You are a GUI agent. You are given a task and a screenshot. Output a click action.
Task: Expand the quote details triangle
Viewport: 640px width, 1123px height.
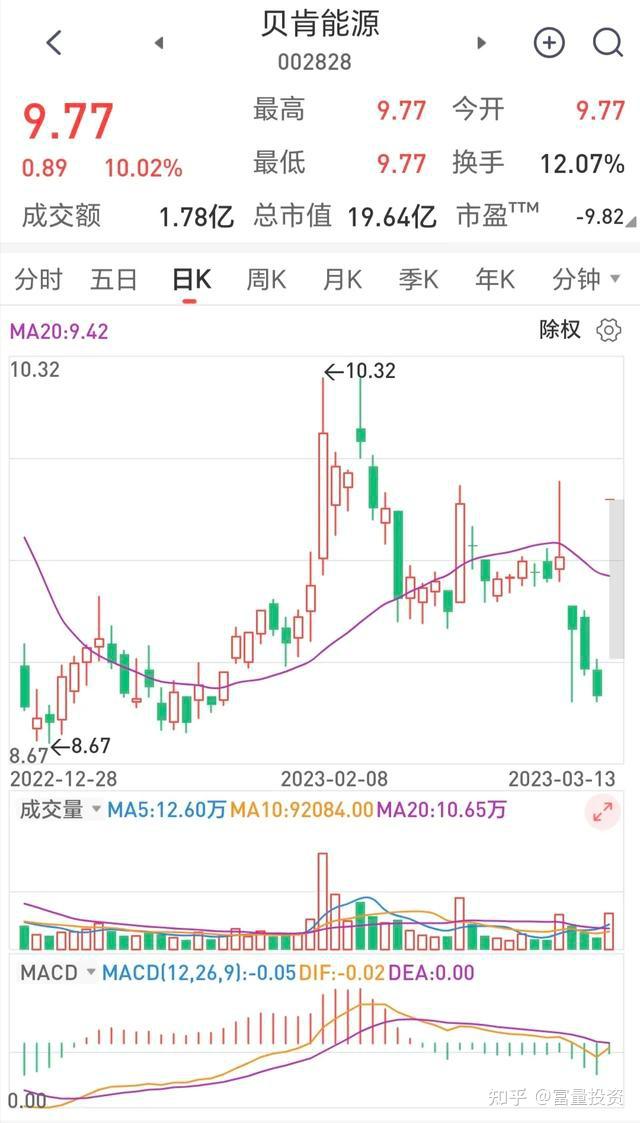pos(631,223)
